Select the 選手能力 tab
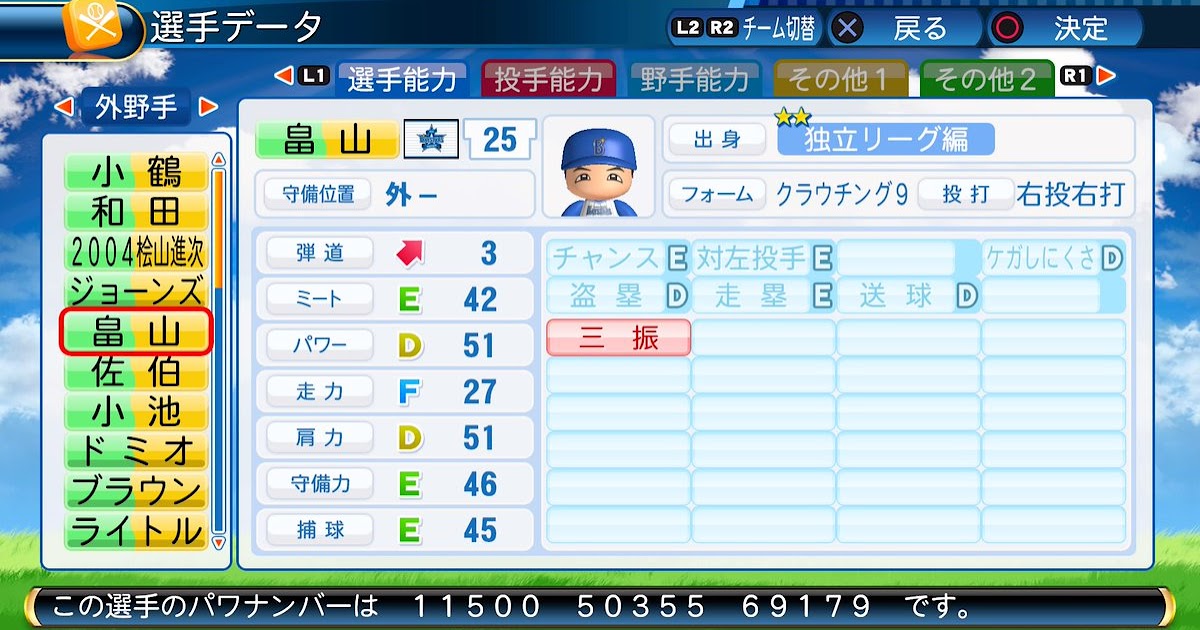Screen dimensions: 1200x630 click(x=402, y=79)
